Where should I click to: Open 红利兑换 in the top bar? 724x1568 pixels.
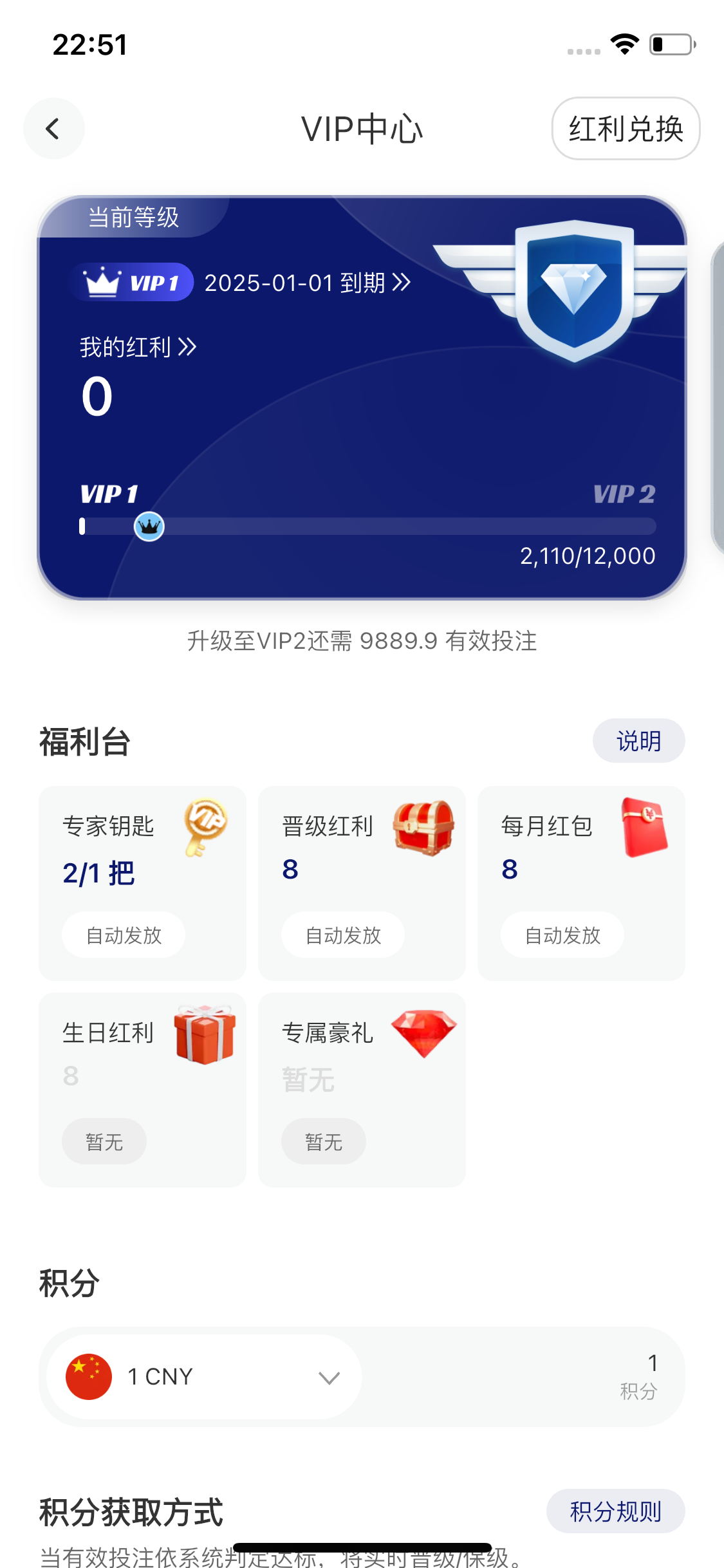click(x=625, y=129)
